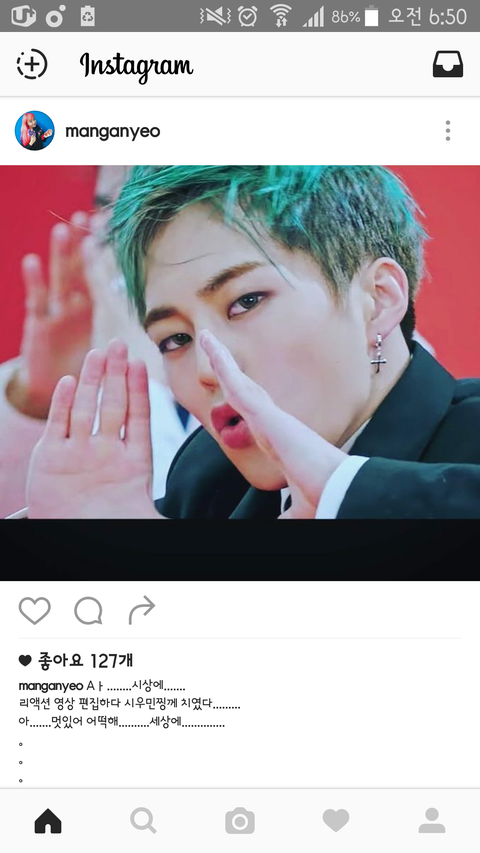Open the Profile tab
This screenshot has height=853, width=480.
[432, 820]
